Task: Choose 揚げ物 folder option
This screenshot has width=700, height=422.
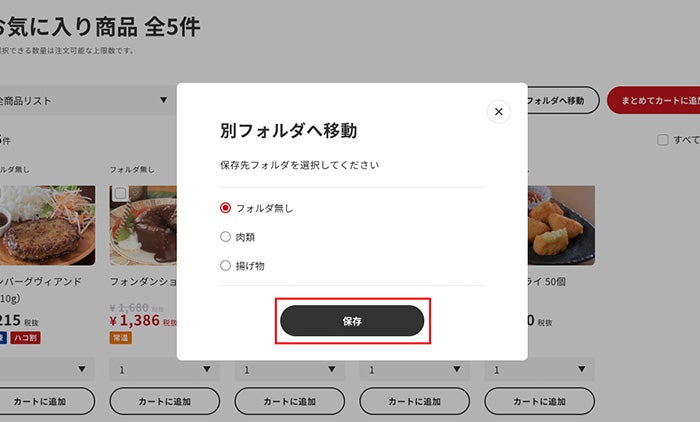Action: [226, 266]
